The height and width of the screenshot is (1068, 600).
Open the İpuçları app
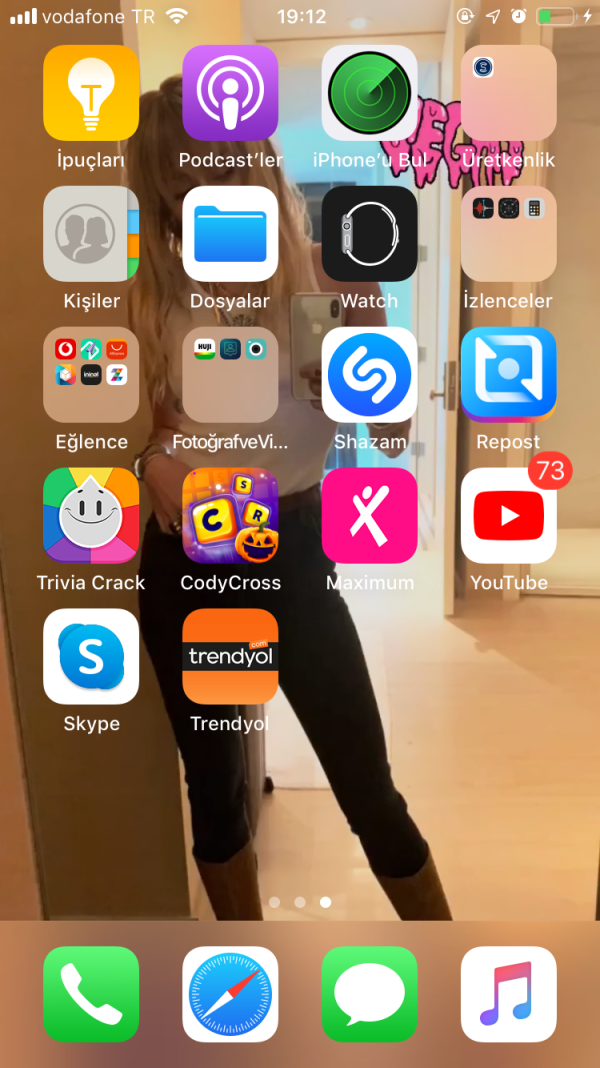(x=91, y=93)
